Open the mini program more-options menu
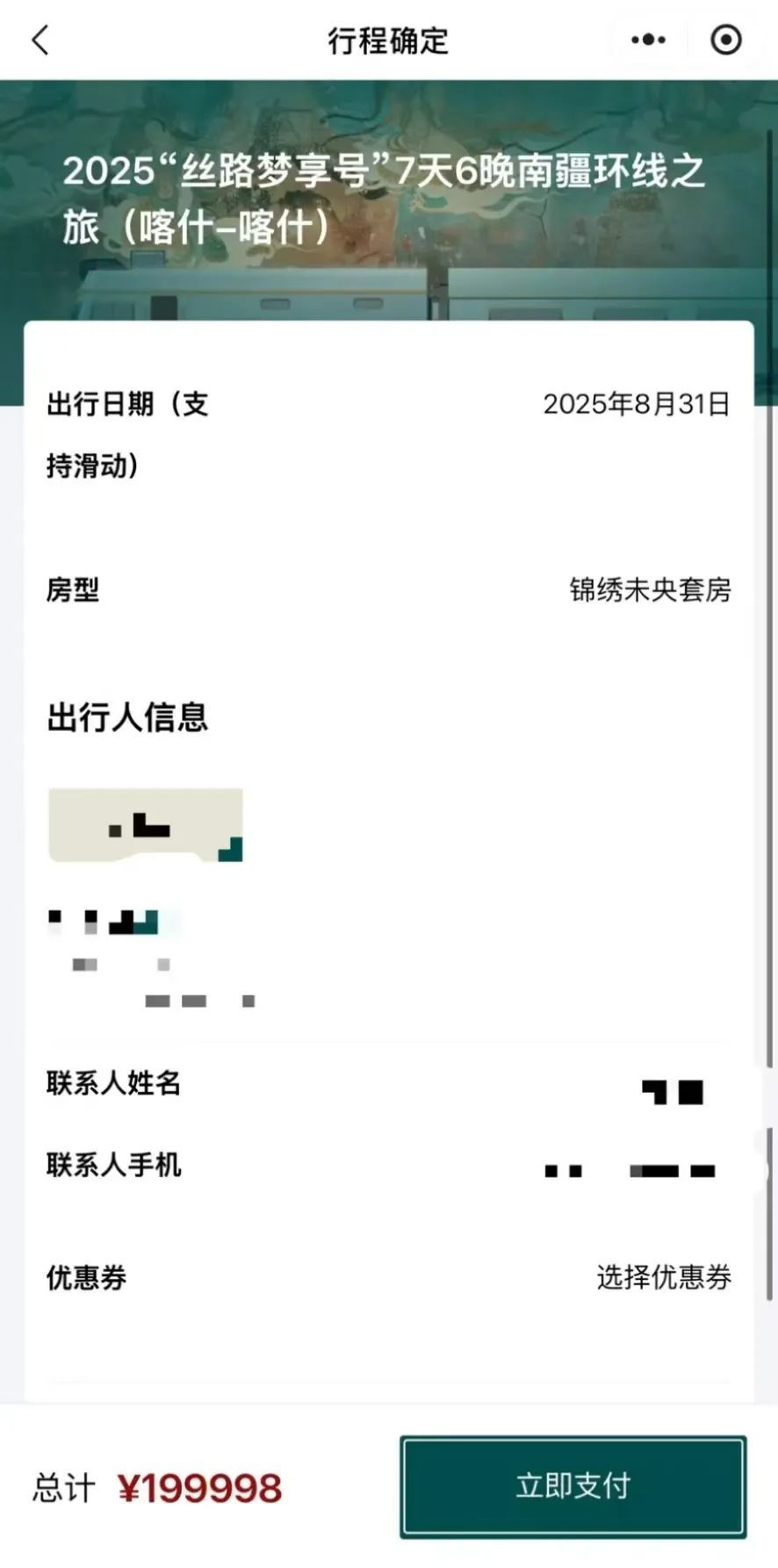Screen dimensions: 778x1568 click(x=648, y=40)
